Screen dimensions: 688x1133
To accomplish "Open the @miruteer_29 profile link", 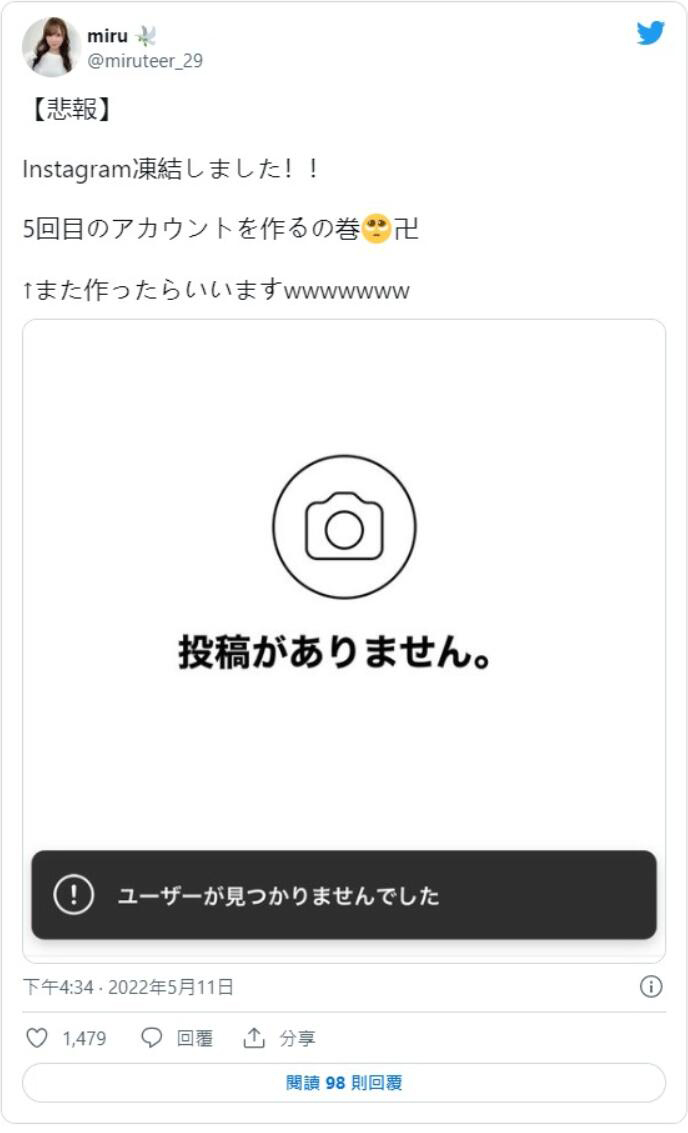I will 145,61.
